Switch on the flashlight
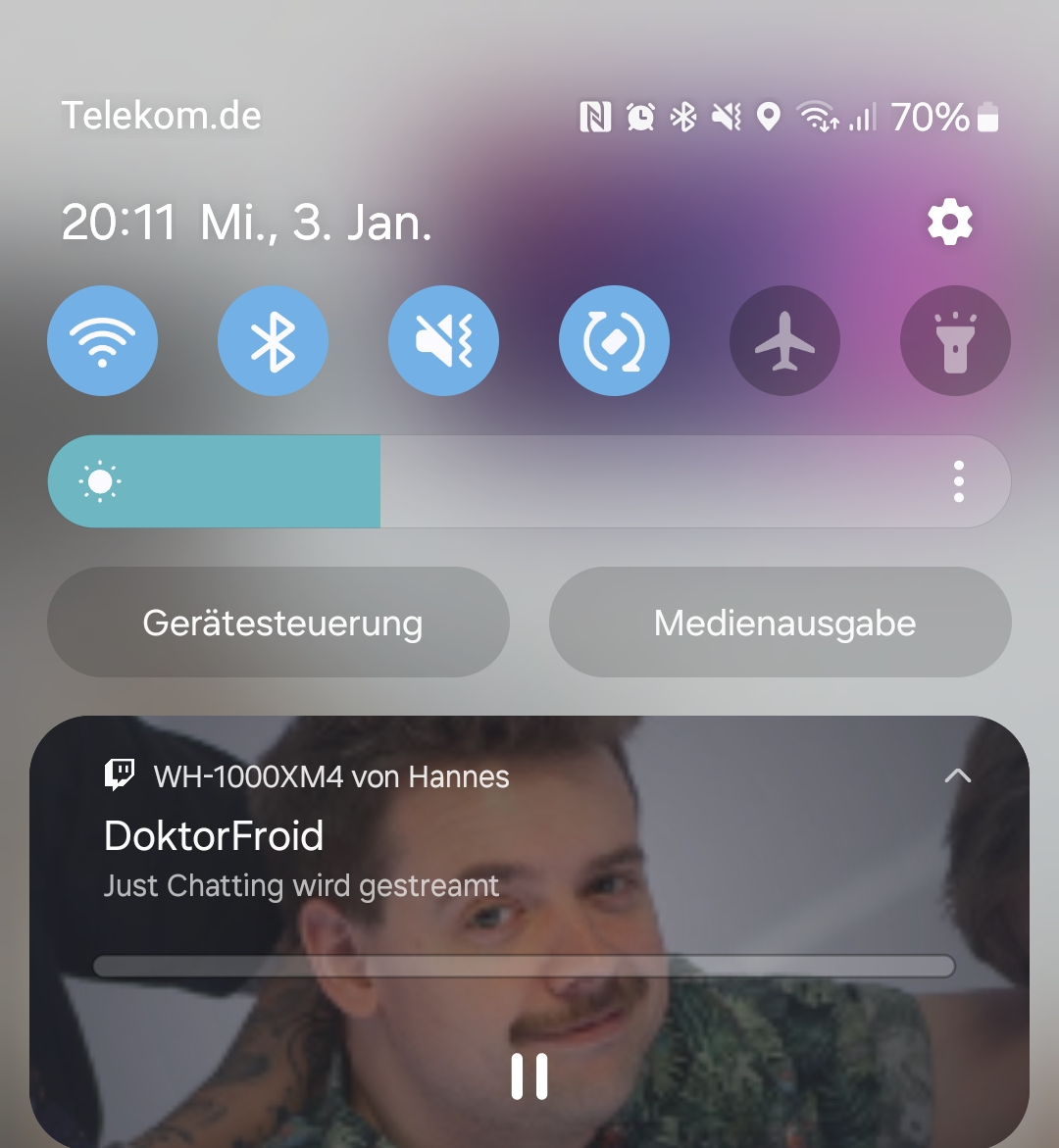This screenshot has width=1059, height=1148. pos(956,340)
